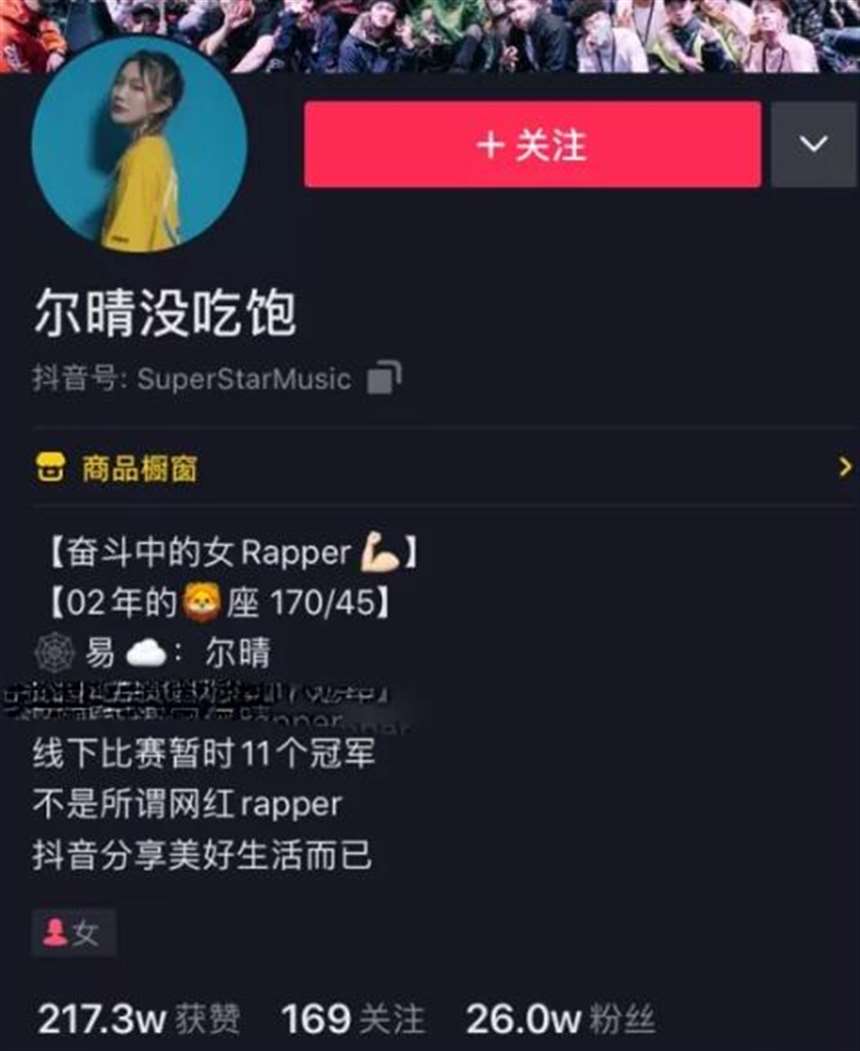
Task: Click the plus icon inside the follow button
Action: (x=490, y=144)
